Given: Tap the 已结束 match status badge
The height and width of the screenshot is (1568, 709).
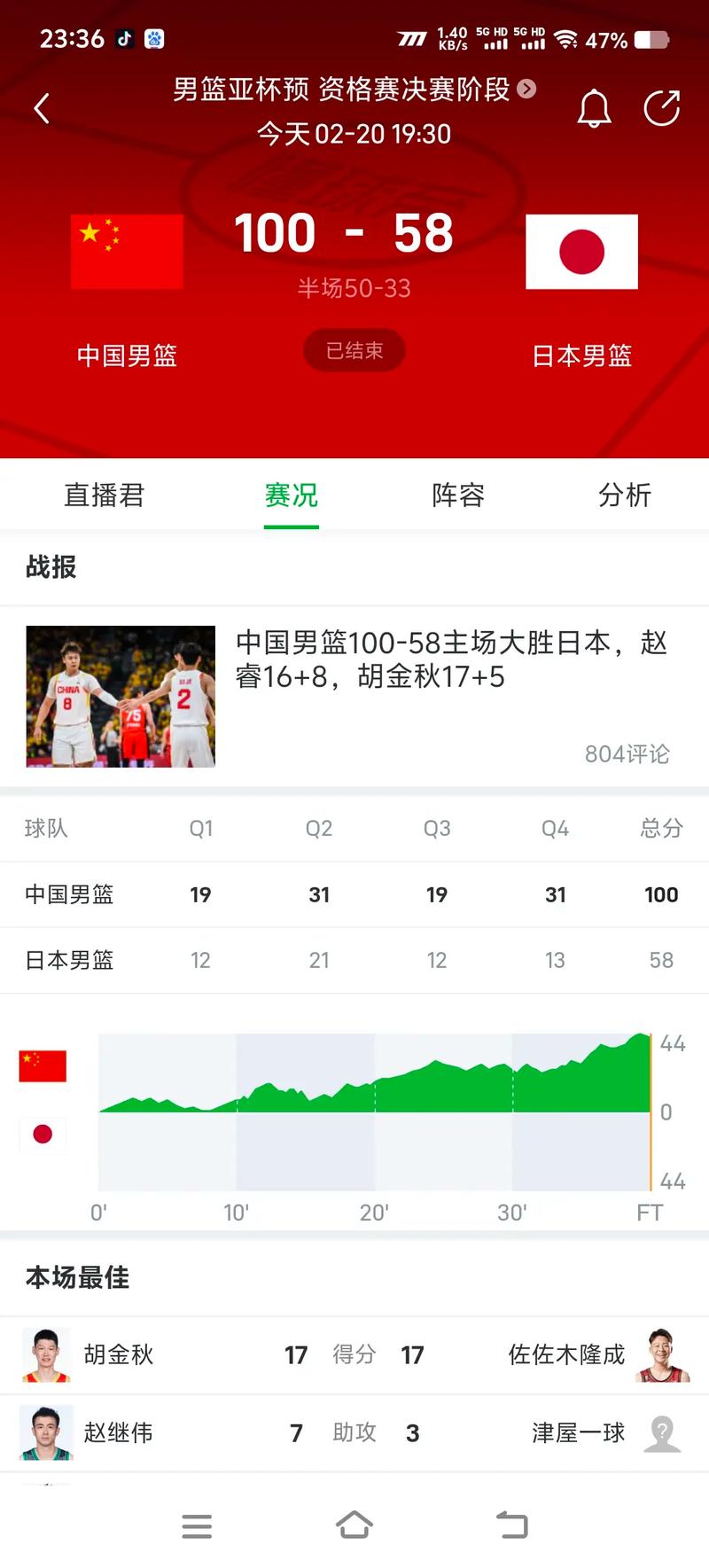Looking at the screenshot, I should coord(354,349).
